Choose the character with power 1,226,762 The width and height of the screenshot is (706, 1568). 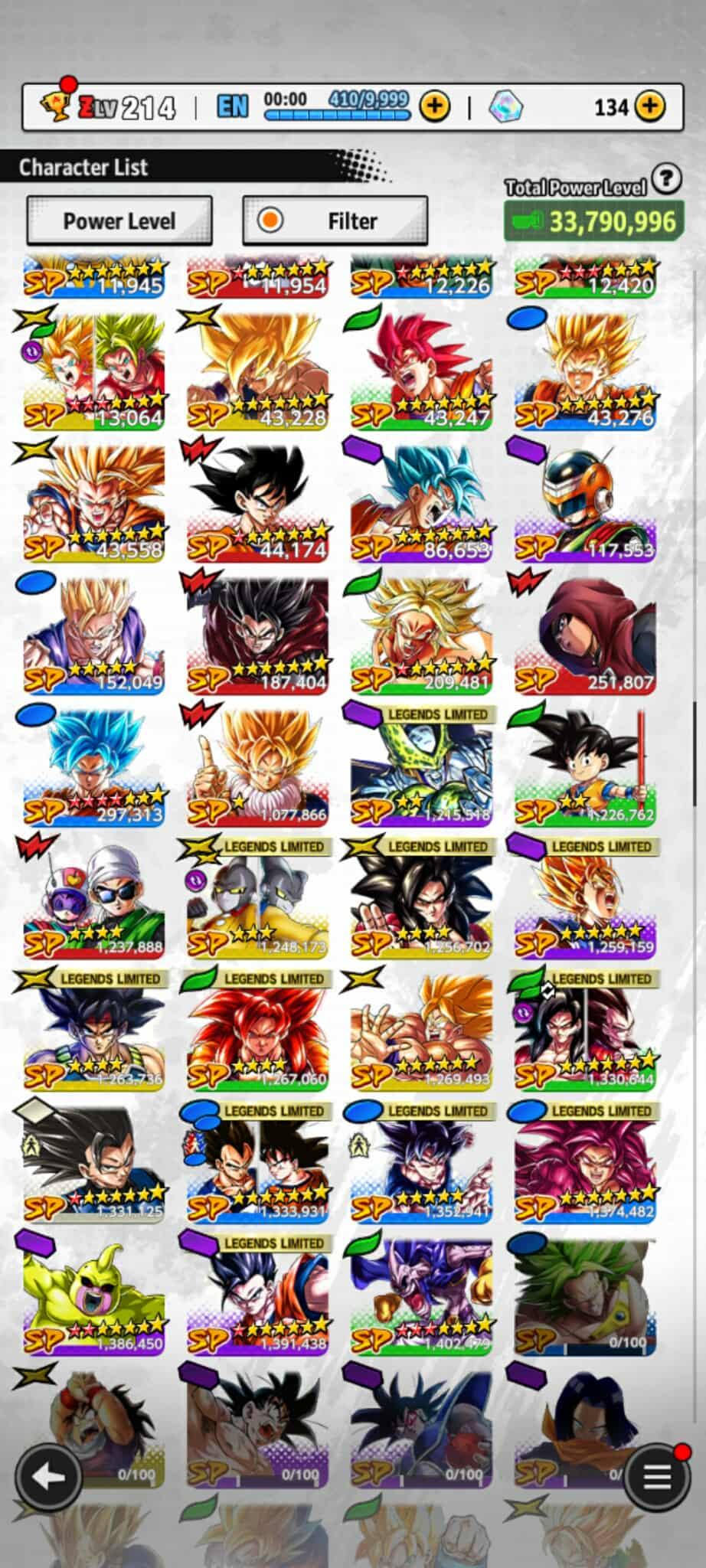(586, 767)
